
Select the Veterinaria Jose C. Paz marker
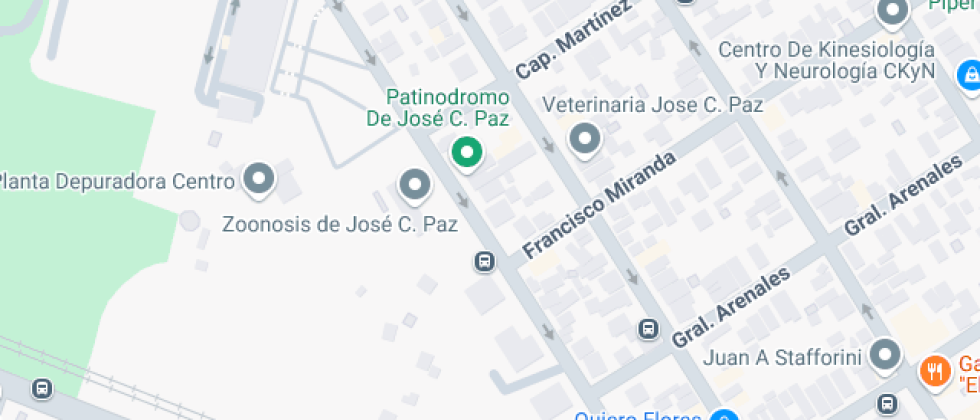coord(584,139)
